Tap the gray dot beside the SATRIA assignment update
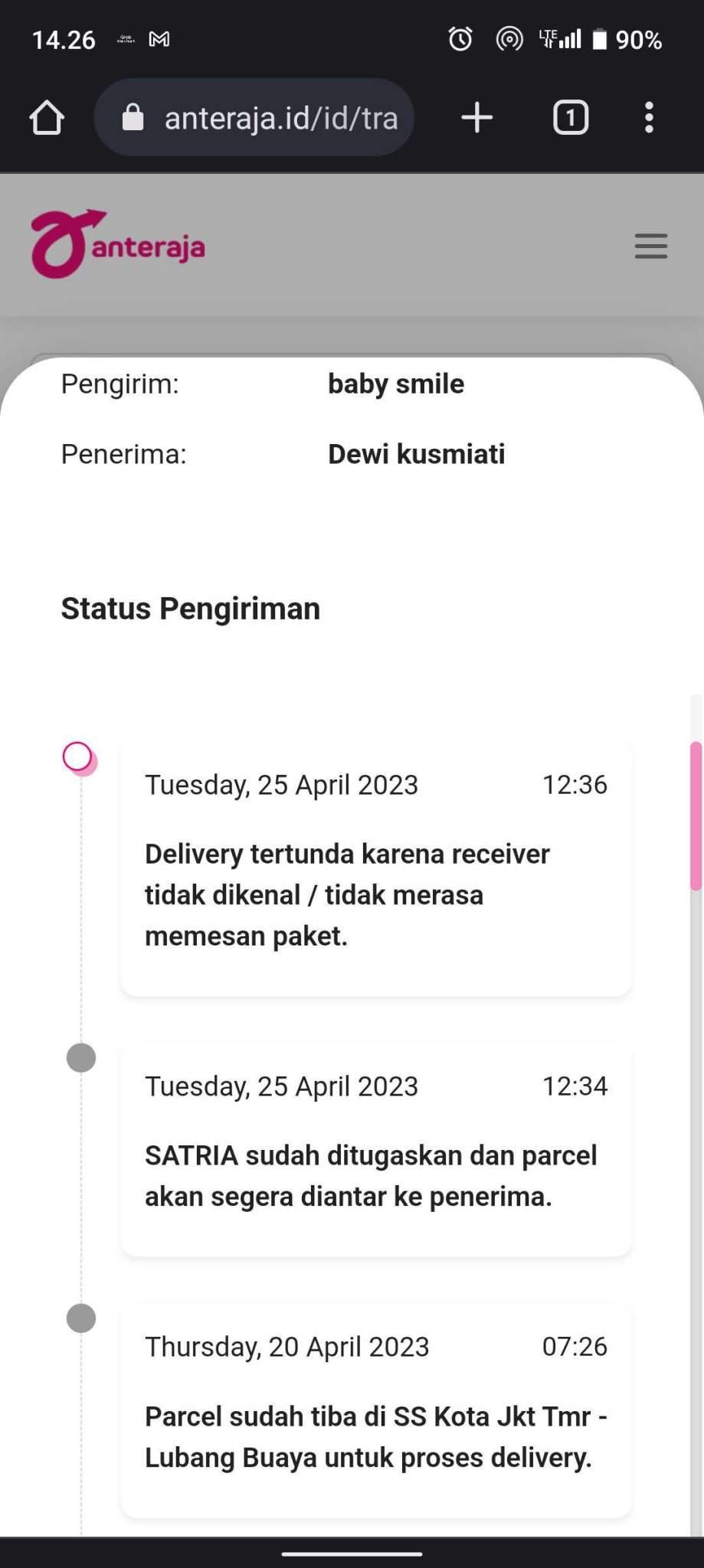This screenshot has height=1568, width=704. [x=81, y=1057]
